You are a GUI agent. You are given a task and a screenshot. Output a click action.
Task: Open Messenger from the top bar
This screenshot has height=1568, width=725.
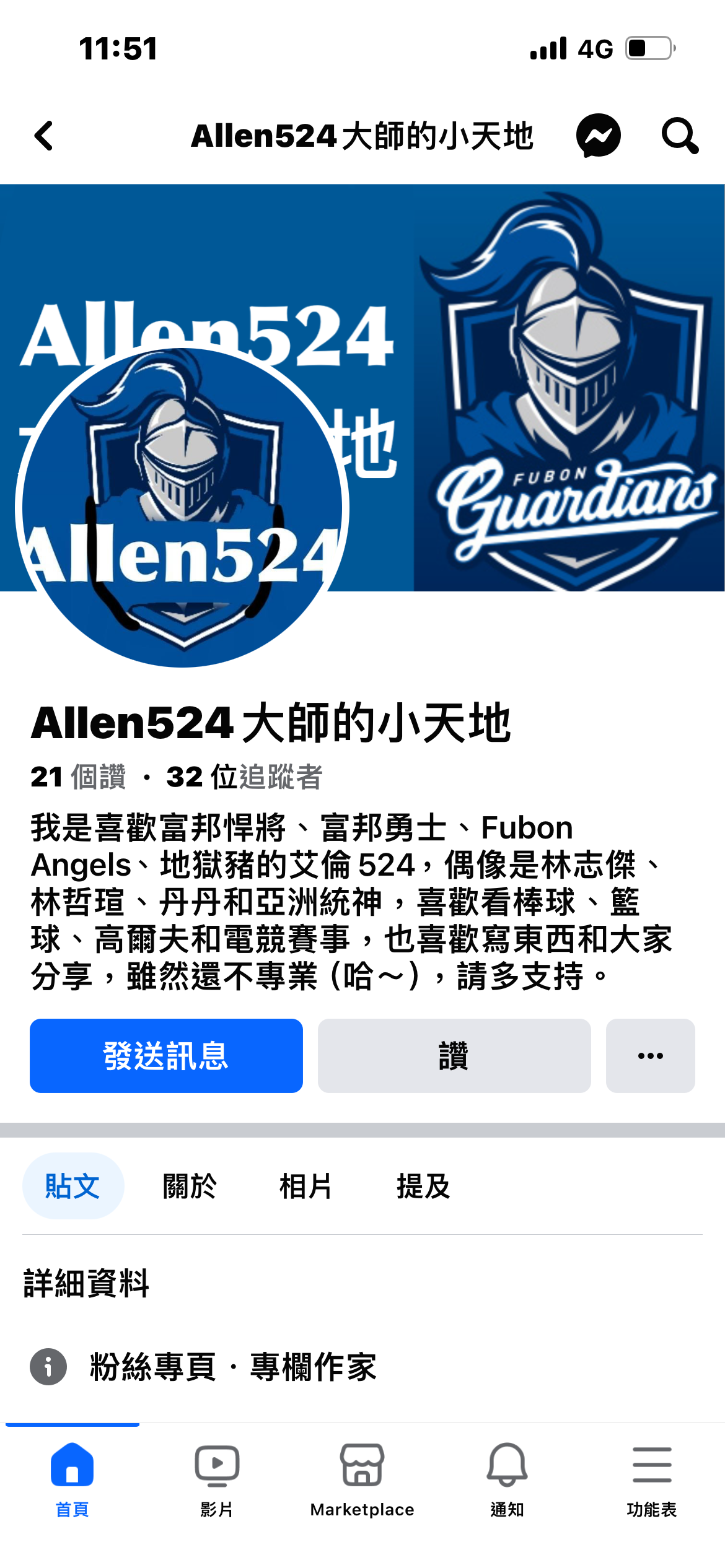598,136
